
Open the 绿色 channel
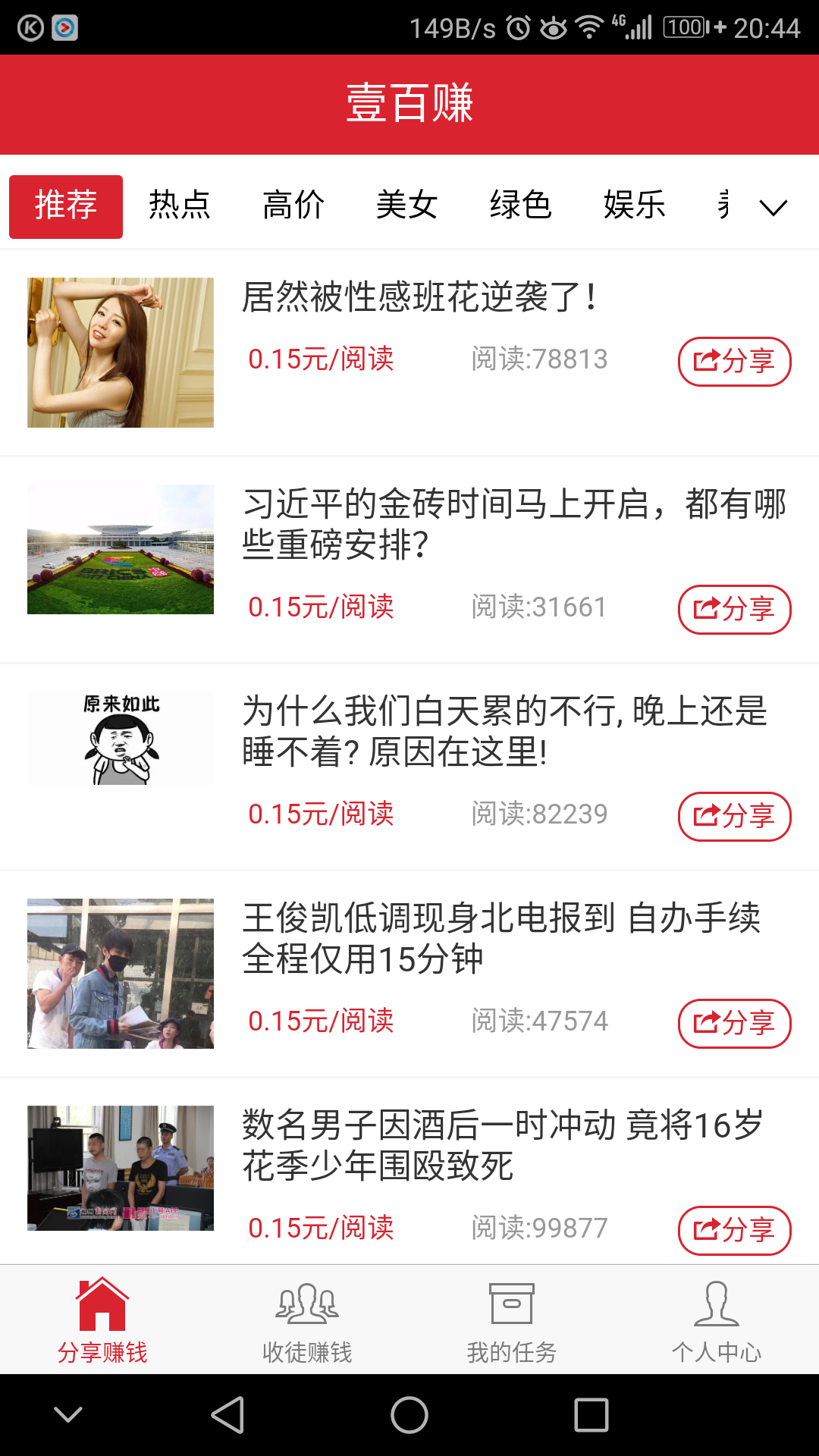click(521, 206)
